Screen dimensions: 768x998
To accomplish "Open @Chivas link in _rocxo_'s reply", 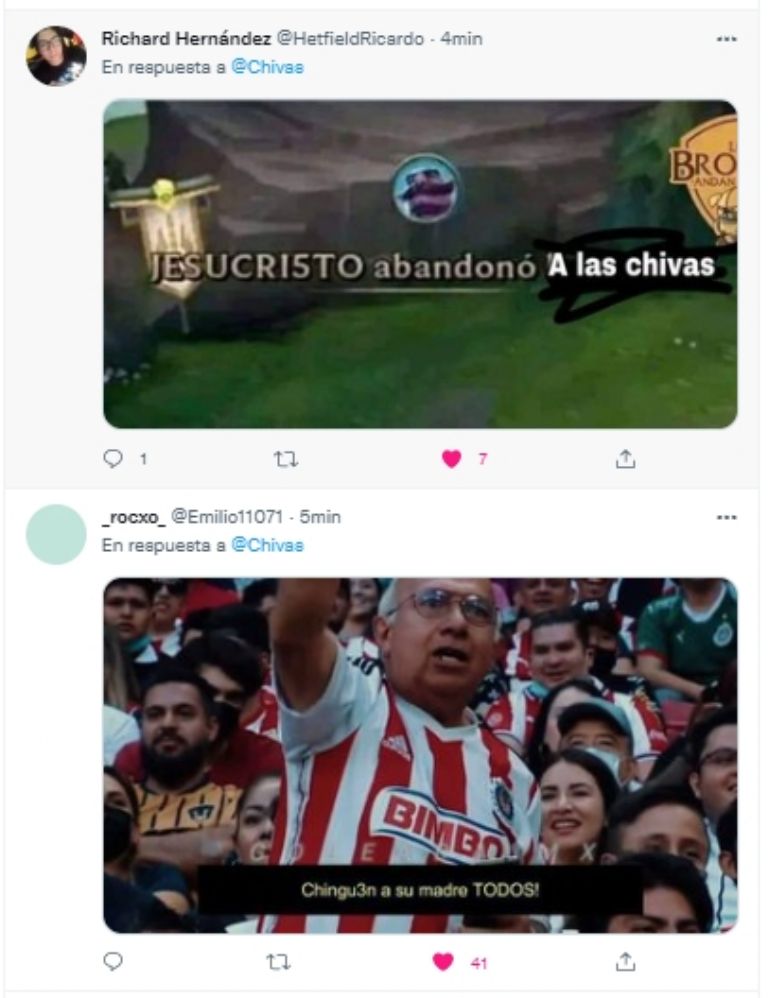I will tap(267, 546).
